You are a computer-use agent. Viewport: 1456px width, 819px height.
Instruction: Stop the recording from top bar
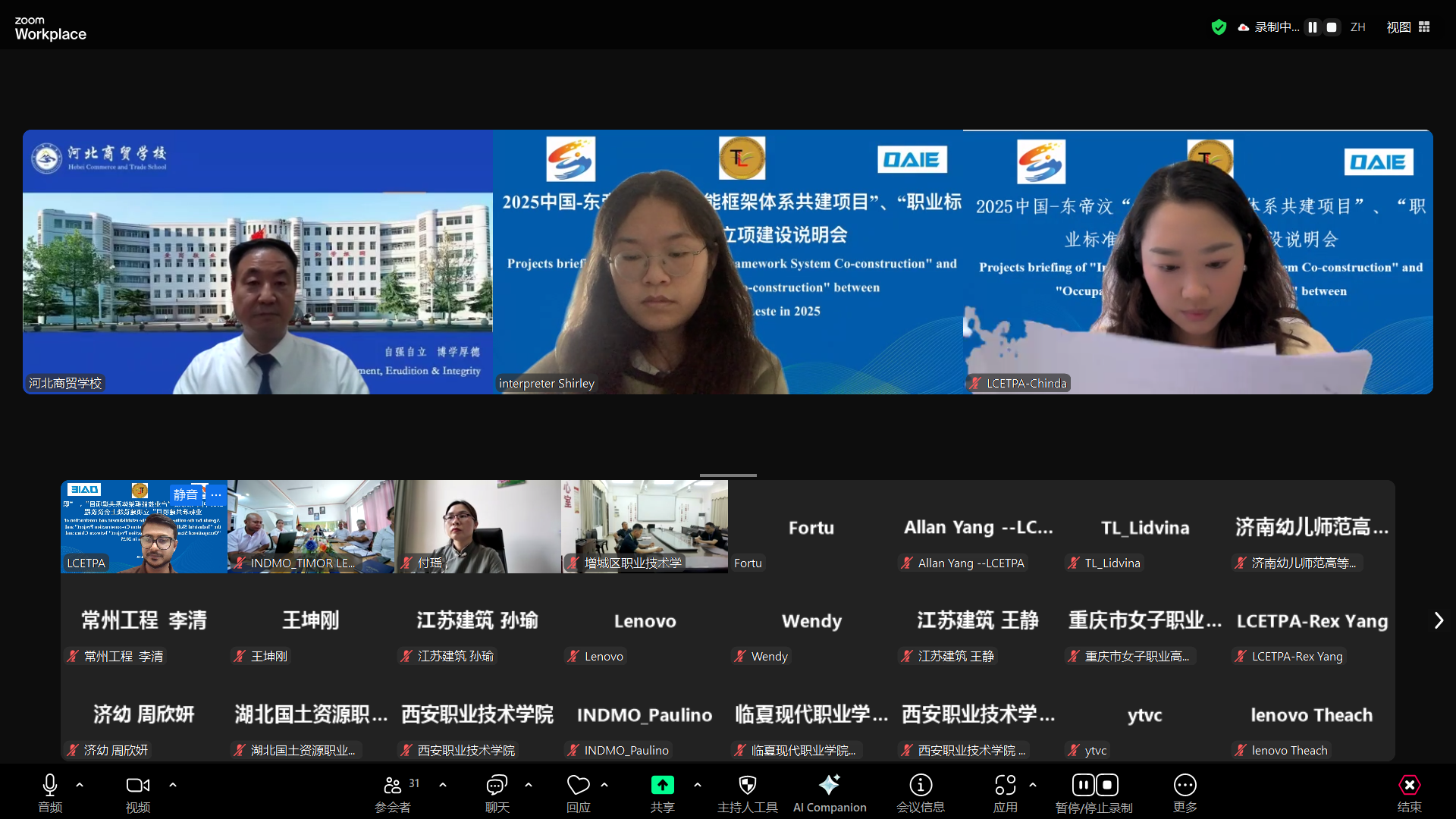pyautogui.click(x=1332, y=27)
